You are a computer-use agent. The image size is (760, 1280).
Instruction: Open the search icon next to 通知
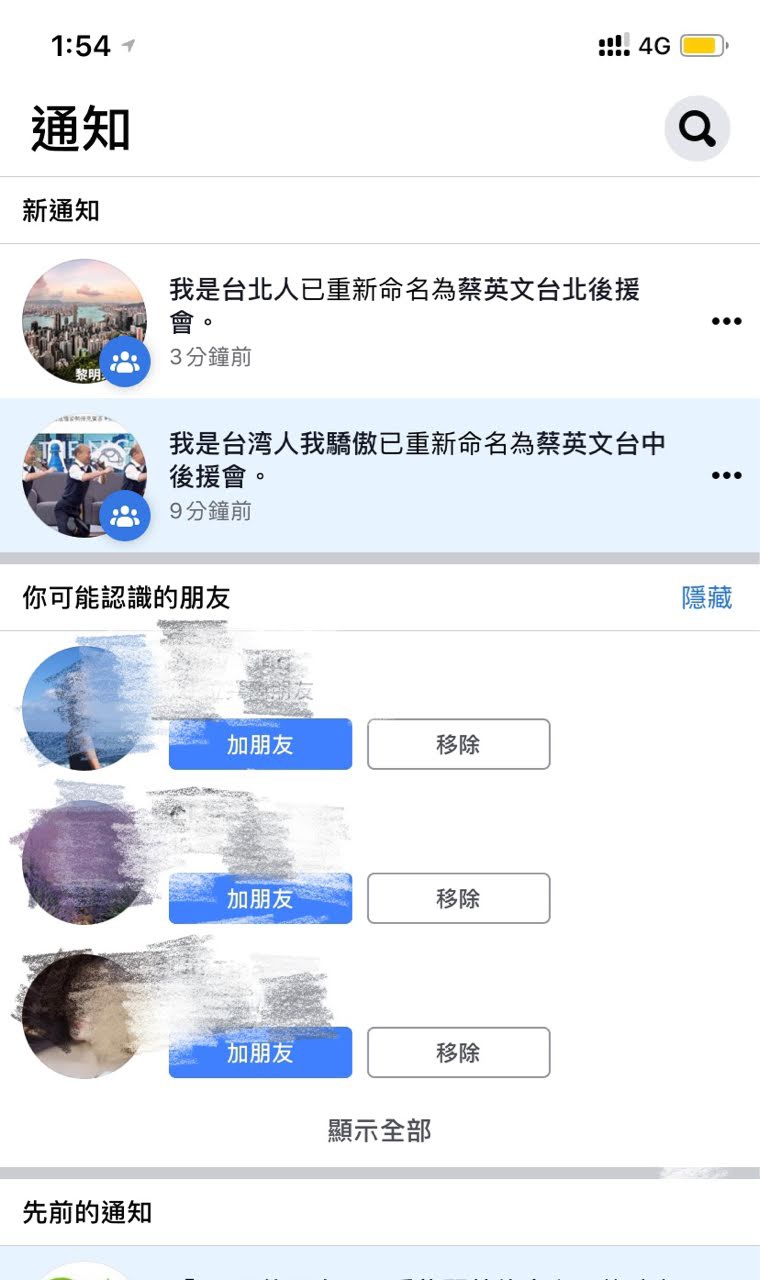tap(697, 128)
